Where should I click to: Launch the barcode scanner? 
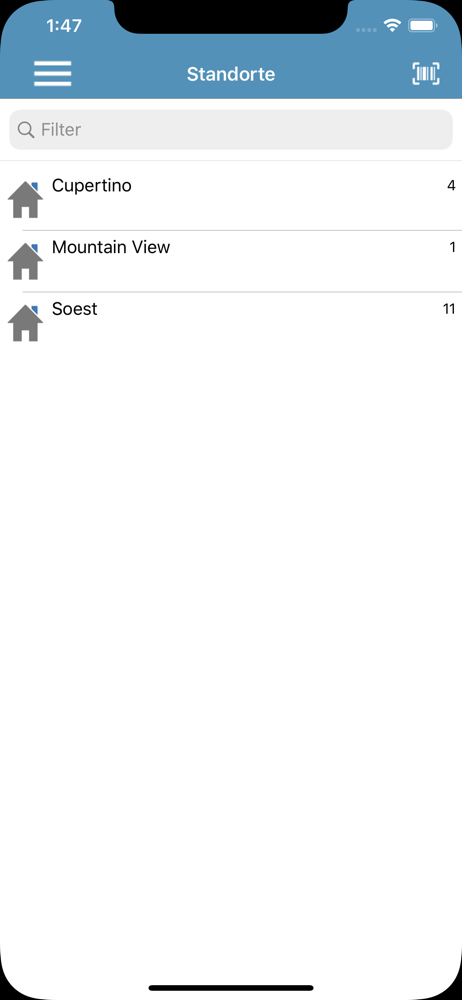426,74
